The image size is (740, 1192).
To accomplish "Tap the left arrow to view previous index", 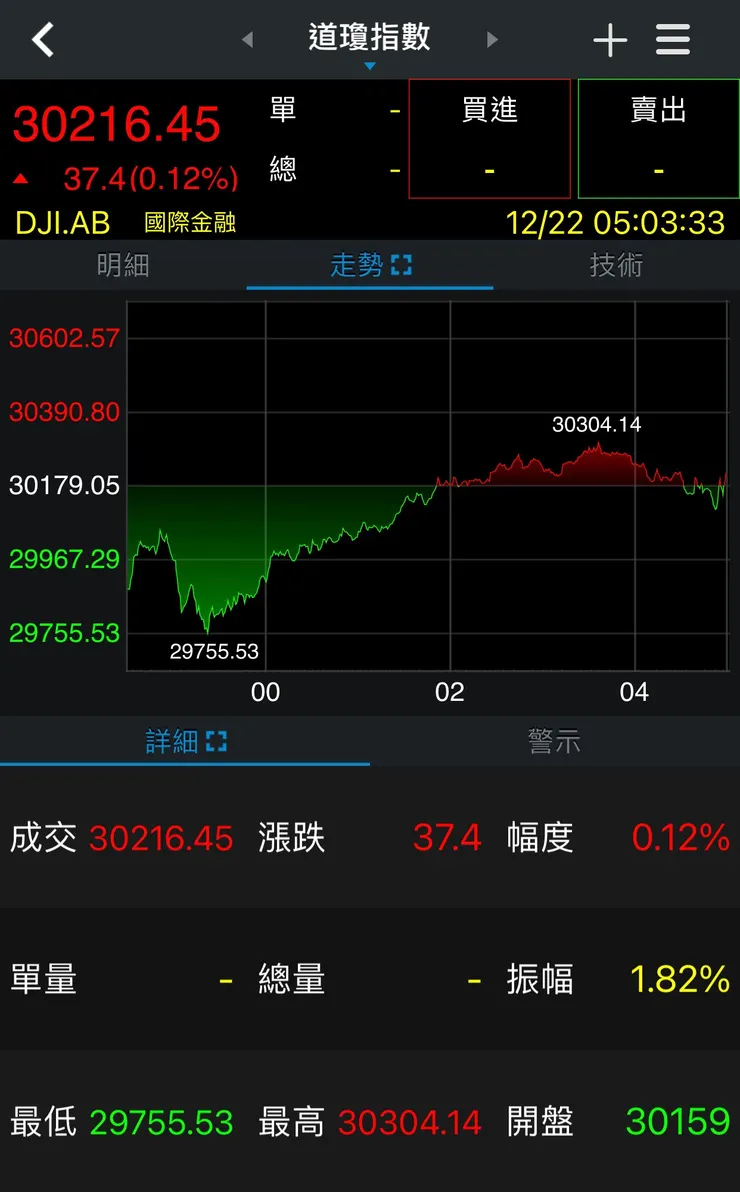I will tap(246, 39).
